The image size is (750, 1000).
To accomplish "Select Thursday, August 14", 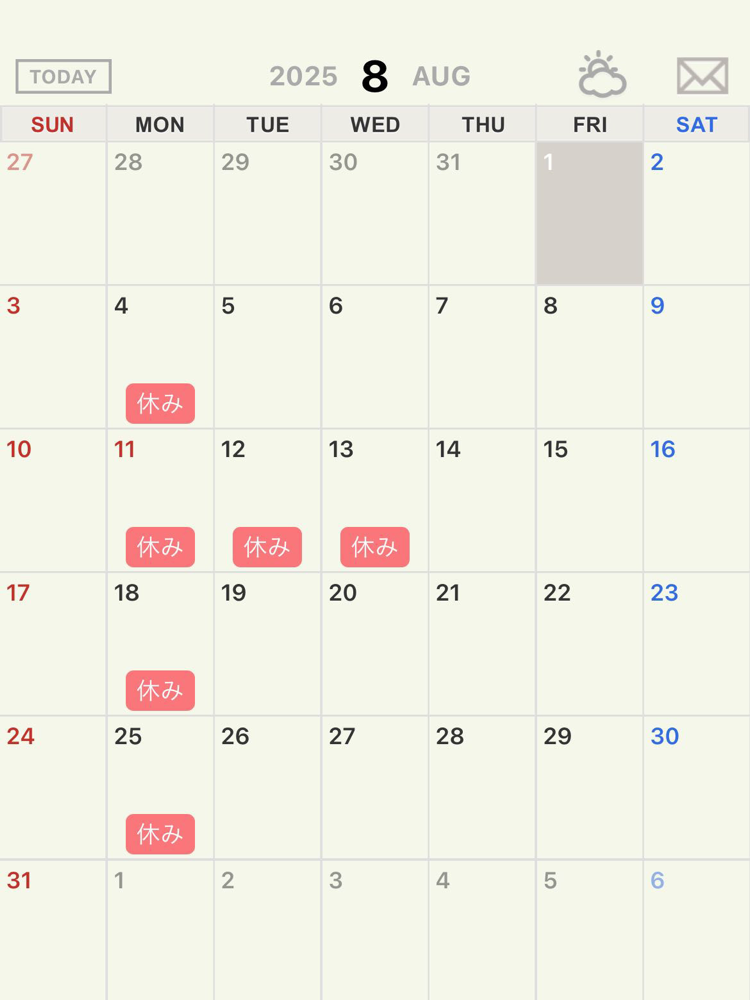I will pos(482,501).
